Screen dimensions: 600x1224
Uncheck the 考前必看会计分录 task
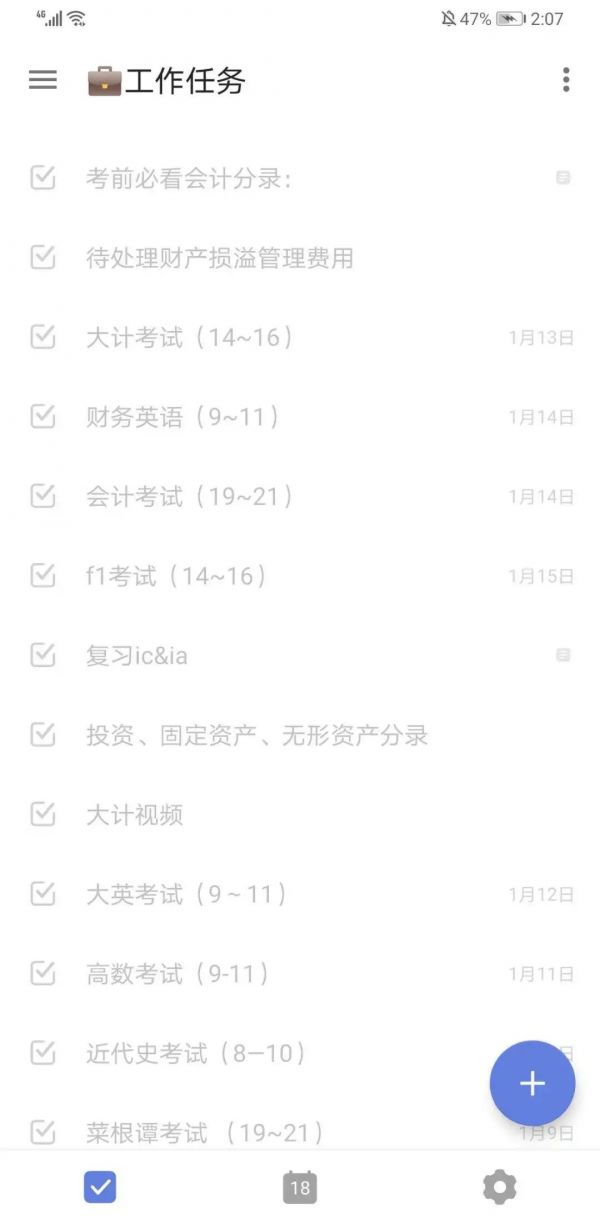(x=43, y=178)
